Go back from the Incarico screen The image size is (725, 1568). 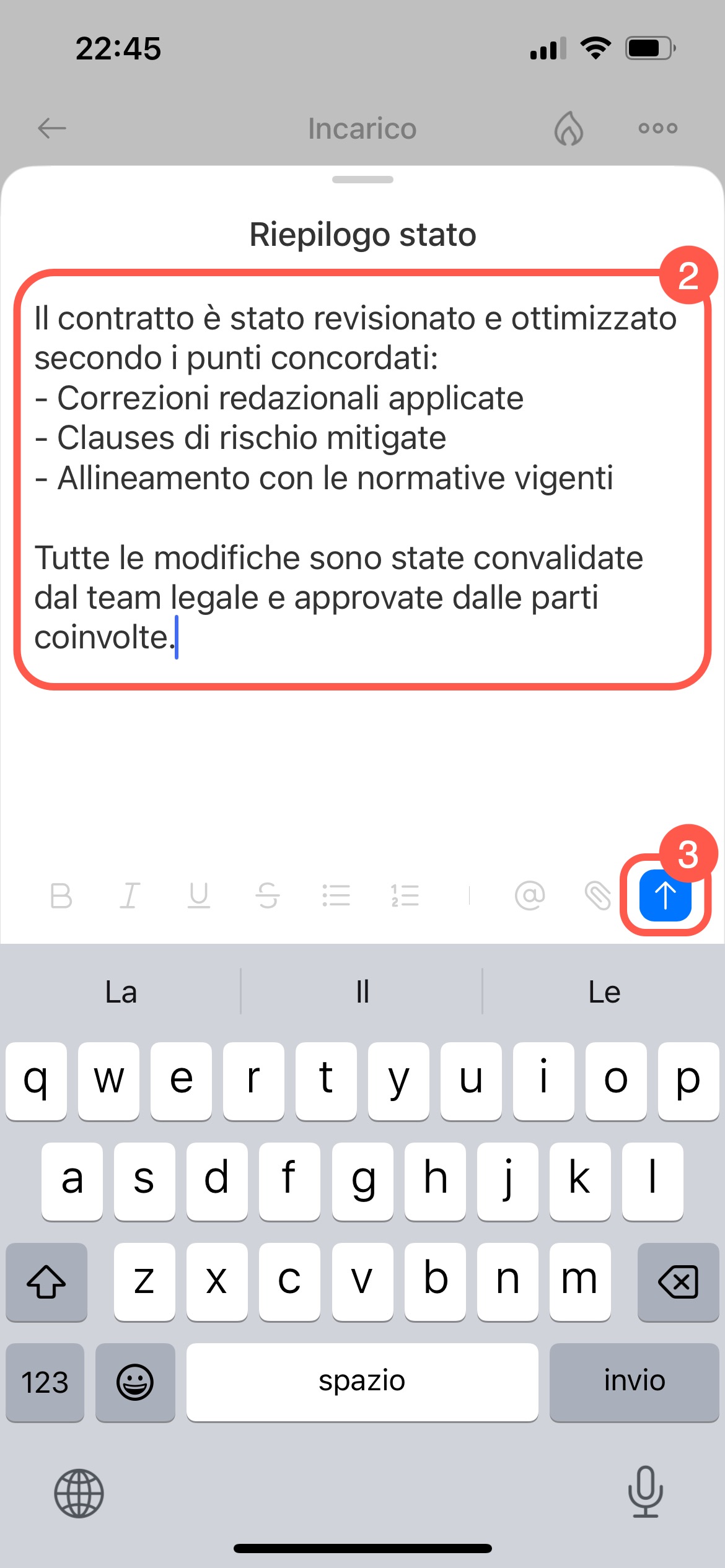tap(51, 128)
